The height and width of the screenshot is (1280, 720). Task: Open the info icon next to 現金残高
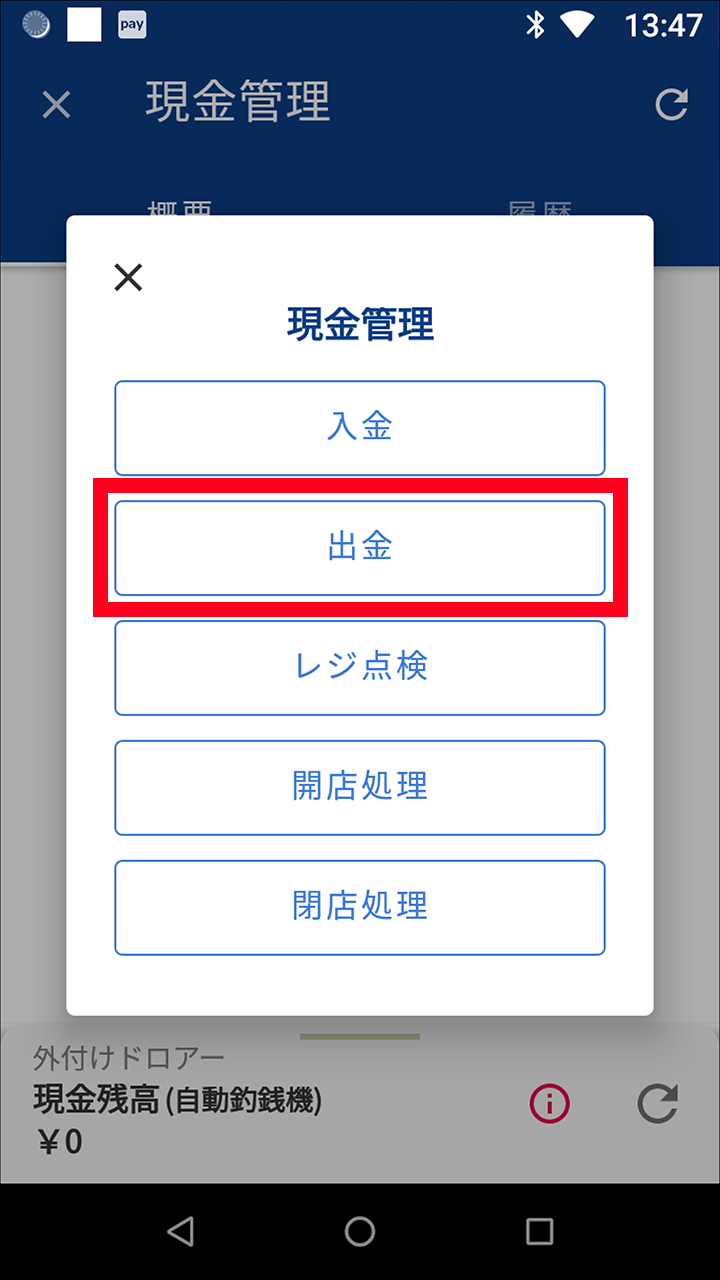[x=549, y=1103]
